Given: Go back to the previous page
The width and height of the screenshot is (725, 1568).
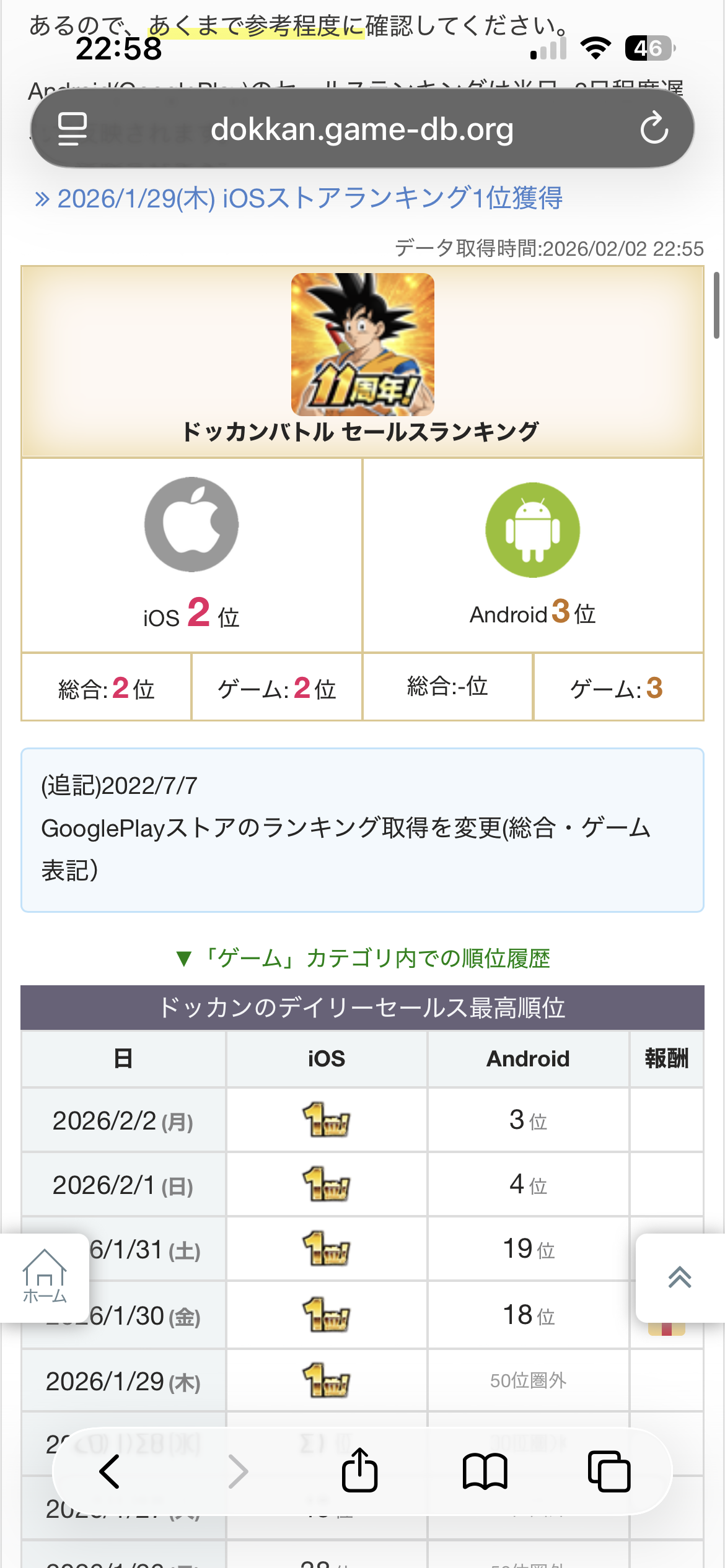Looking at the screenshot, I should (110, 1471).
